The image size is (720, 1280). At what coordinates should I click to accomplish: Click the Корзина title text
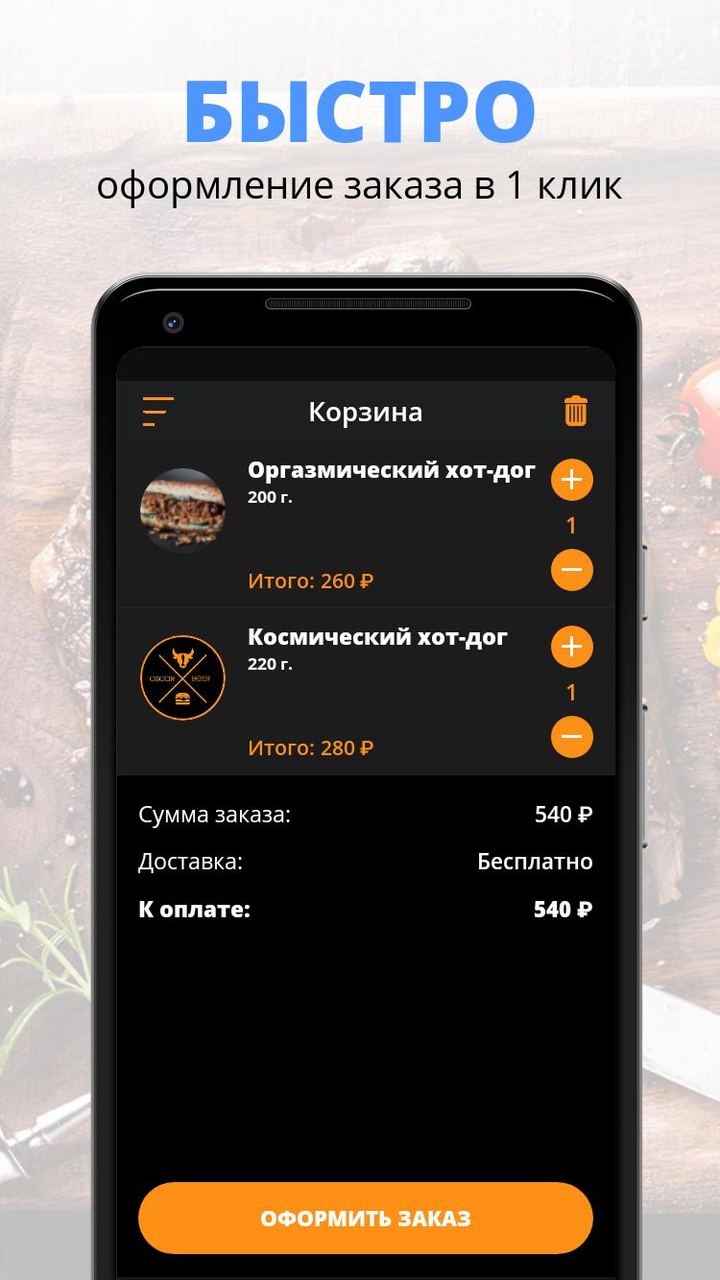point(366,411)
